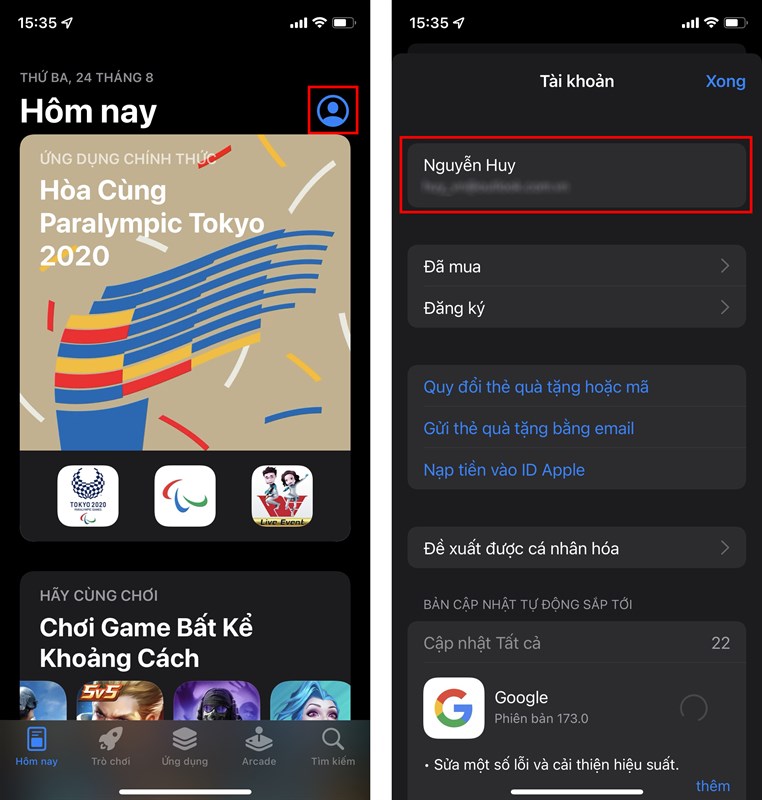Open the Tìm kiếm search tab

pyautogui.click(x=332, y=747)
